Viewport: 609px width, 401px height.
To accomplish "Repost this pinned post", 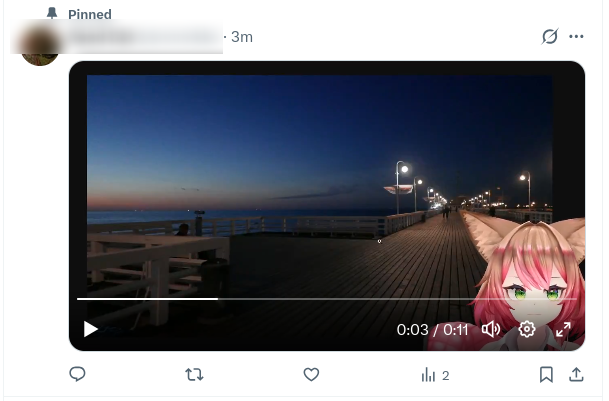I will (194, 375).
